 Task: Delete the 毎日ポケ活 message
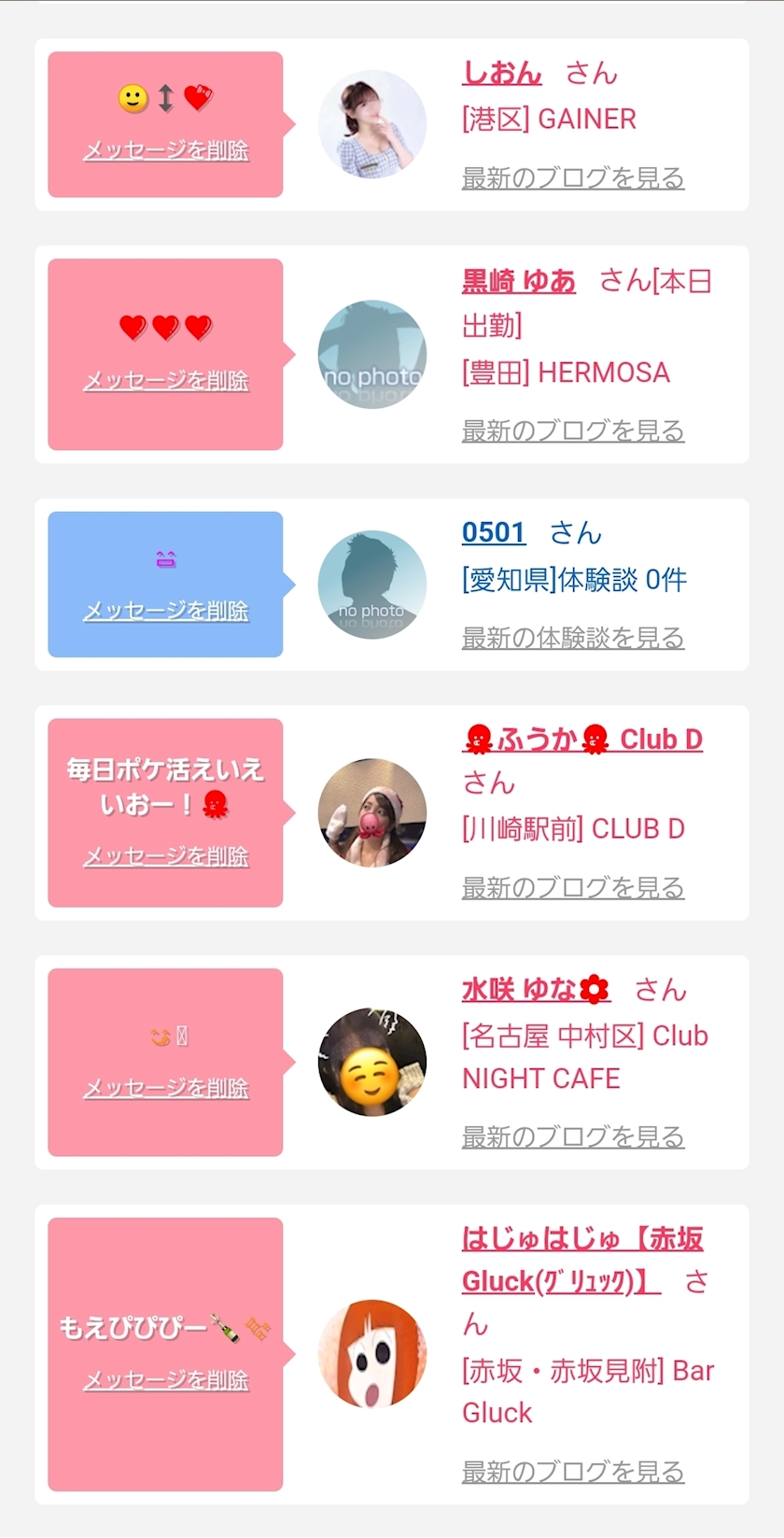[166, 856]
